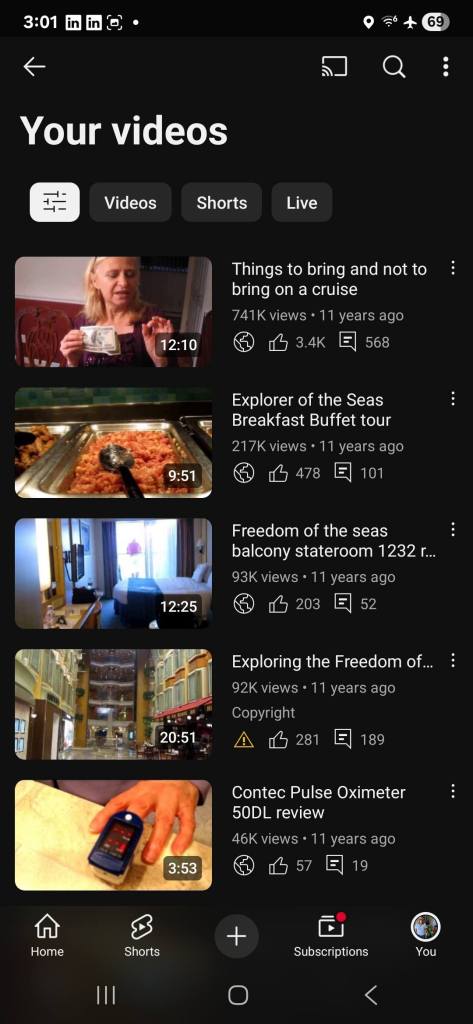This screenshot has width=473, height=1024.
Task: Open options for 'Things to bring' video
Action: [452, 268]
